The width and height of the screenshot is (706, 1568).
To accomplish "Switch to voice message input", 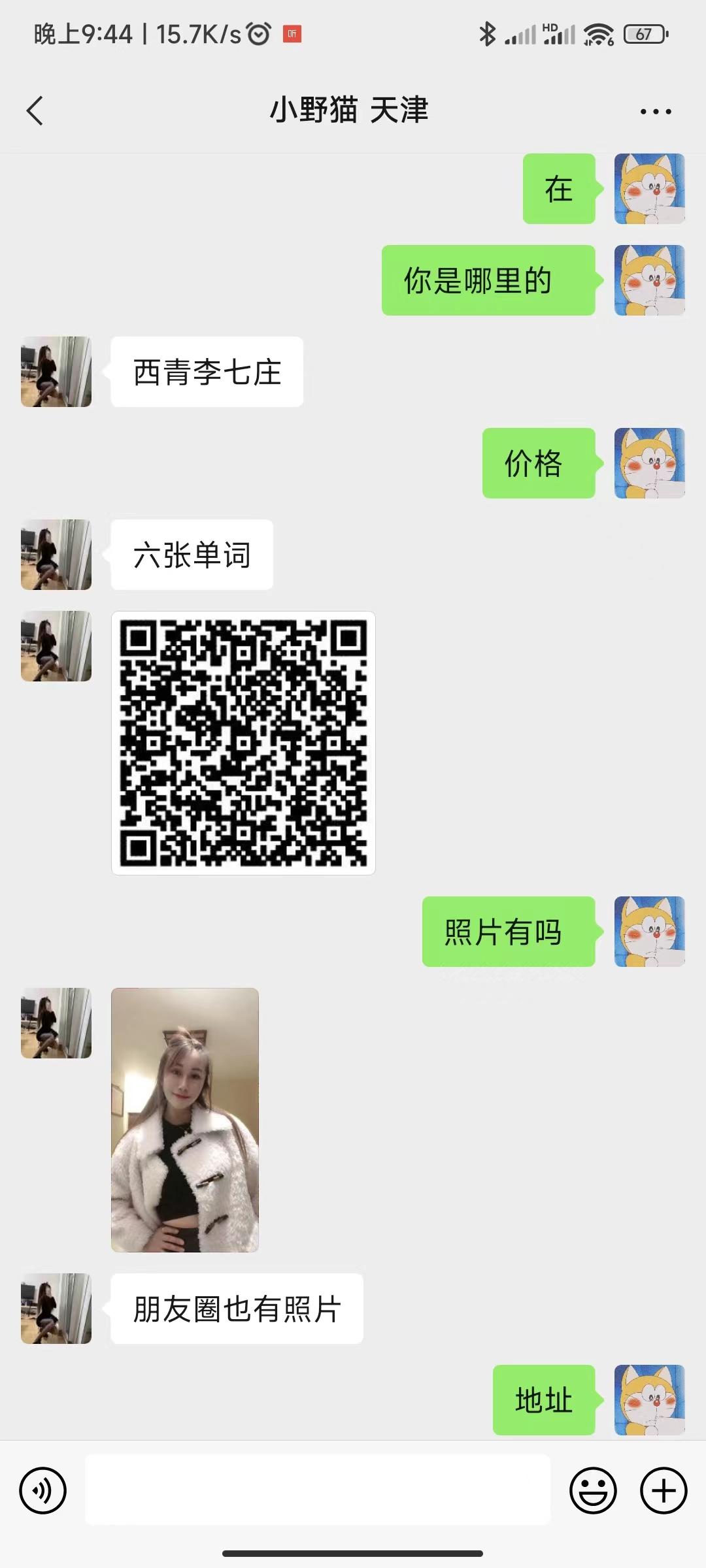I will pos(43,1491).
